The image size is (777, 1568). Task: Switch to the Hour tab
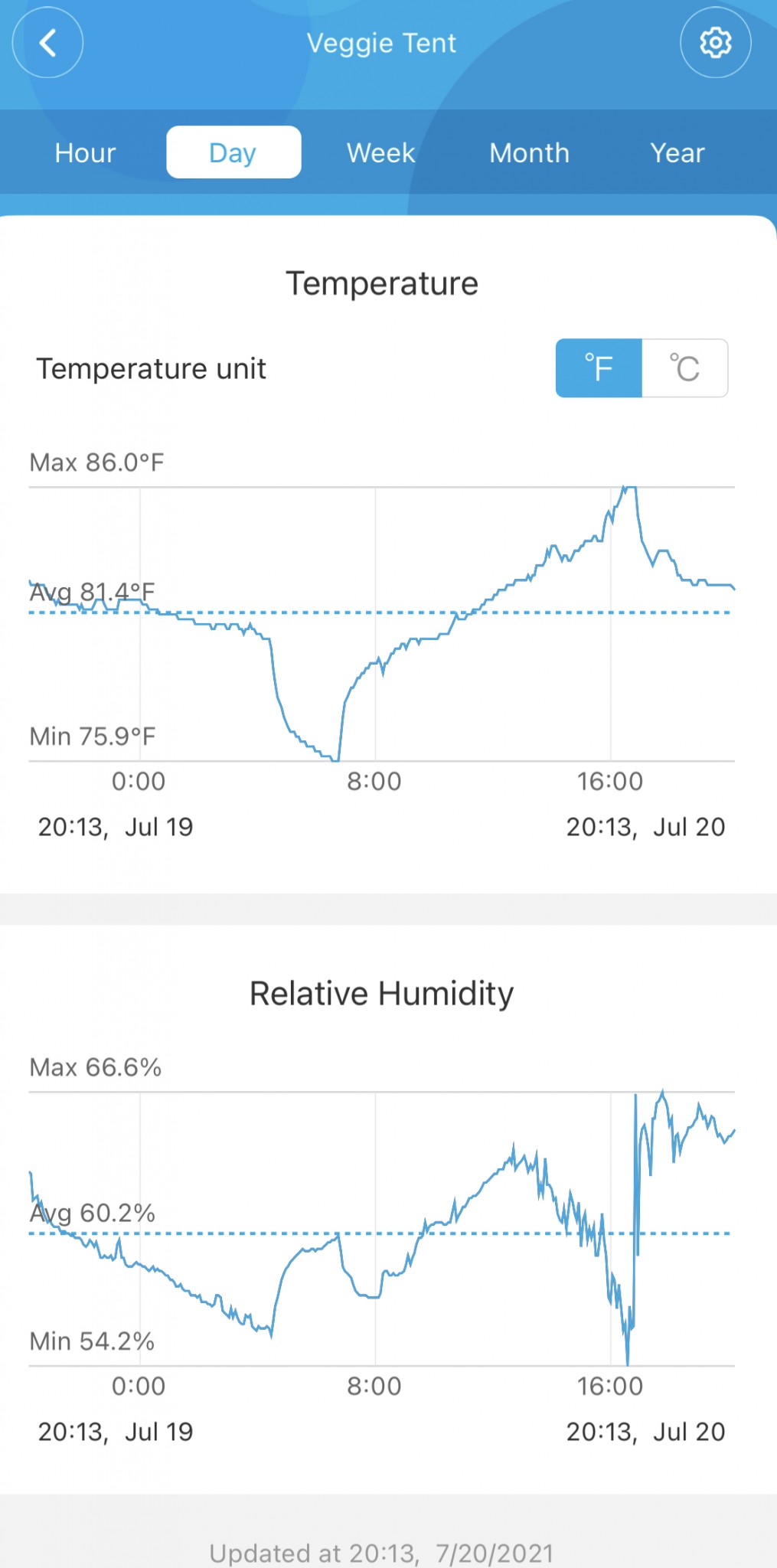click(85, 153)
